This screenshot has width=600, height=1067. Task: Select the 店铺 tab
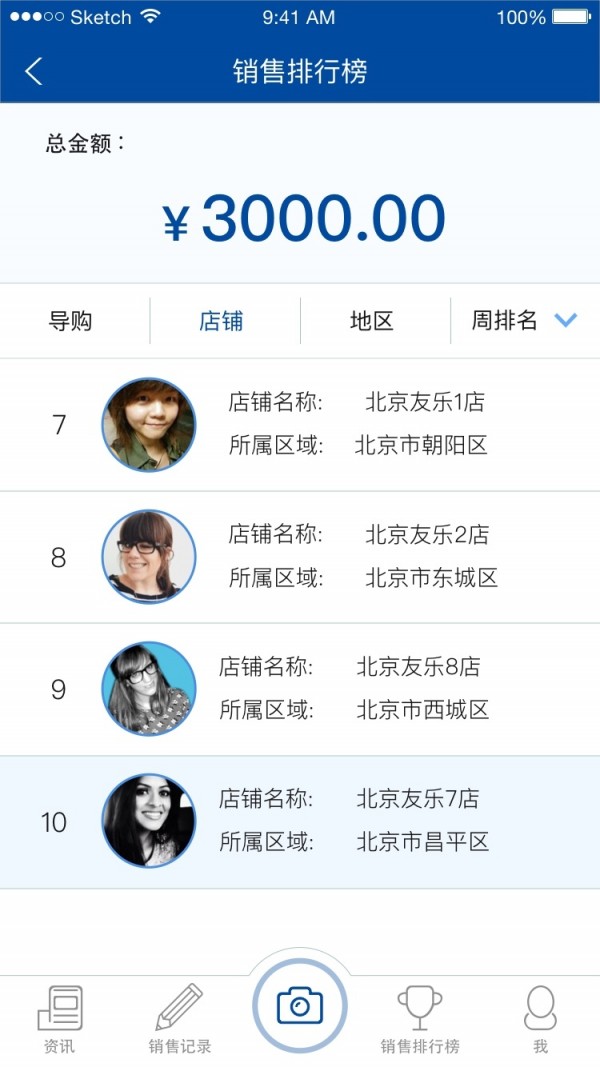[x=222, y=321]
